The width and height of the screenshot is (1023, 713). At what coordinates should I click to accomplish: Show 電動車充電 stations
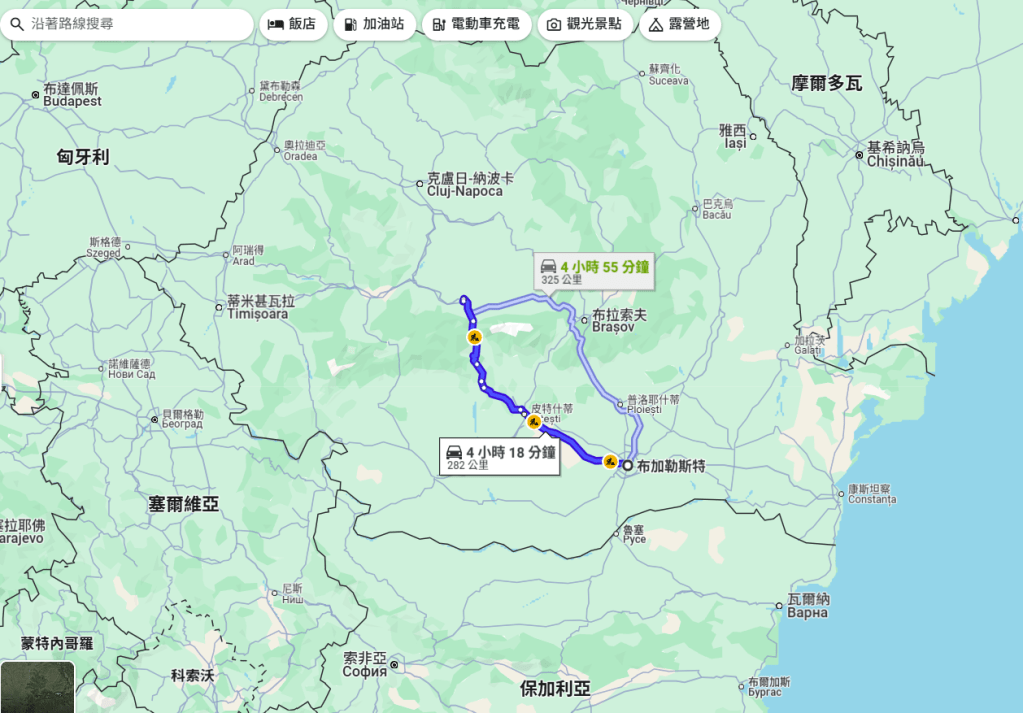coord(475,24)
